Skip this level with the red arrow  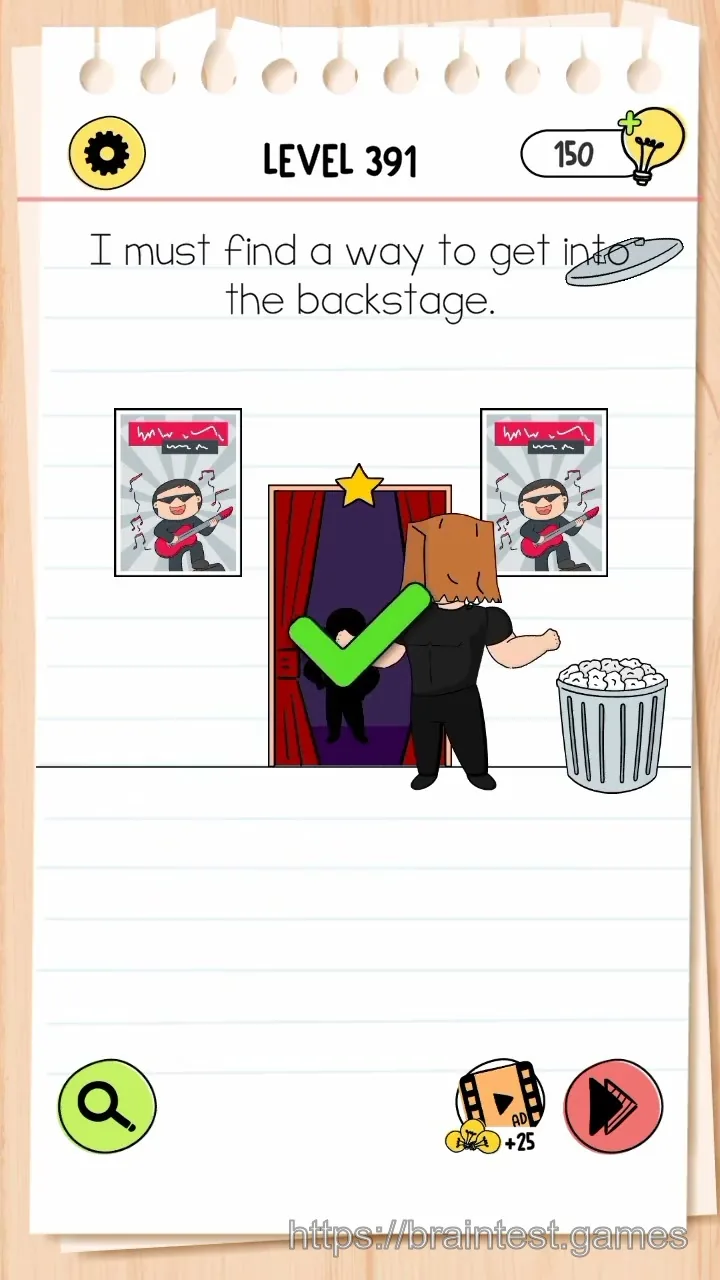point(614,1107)
